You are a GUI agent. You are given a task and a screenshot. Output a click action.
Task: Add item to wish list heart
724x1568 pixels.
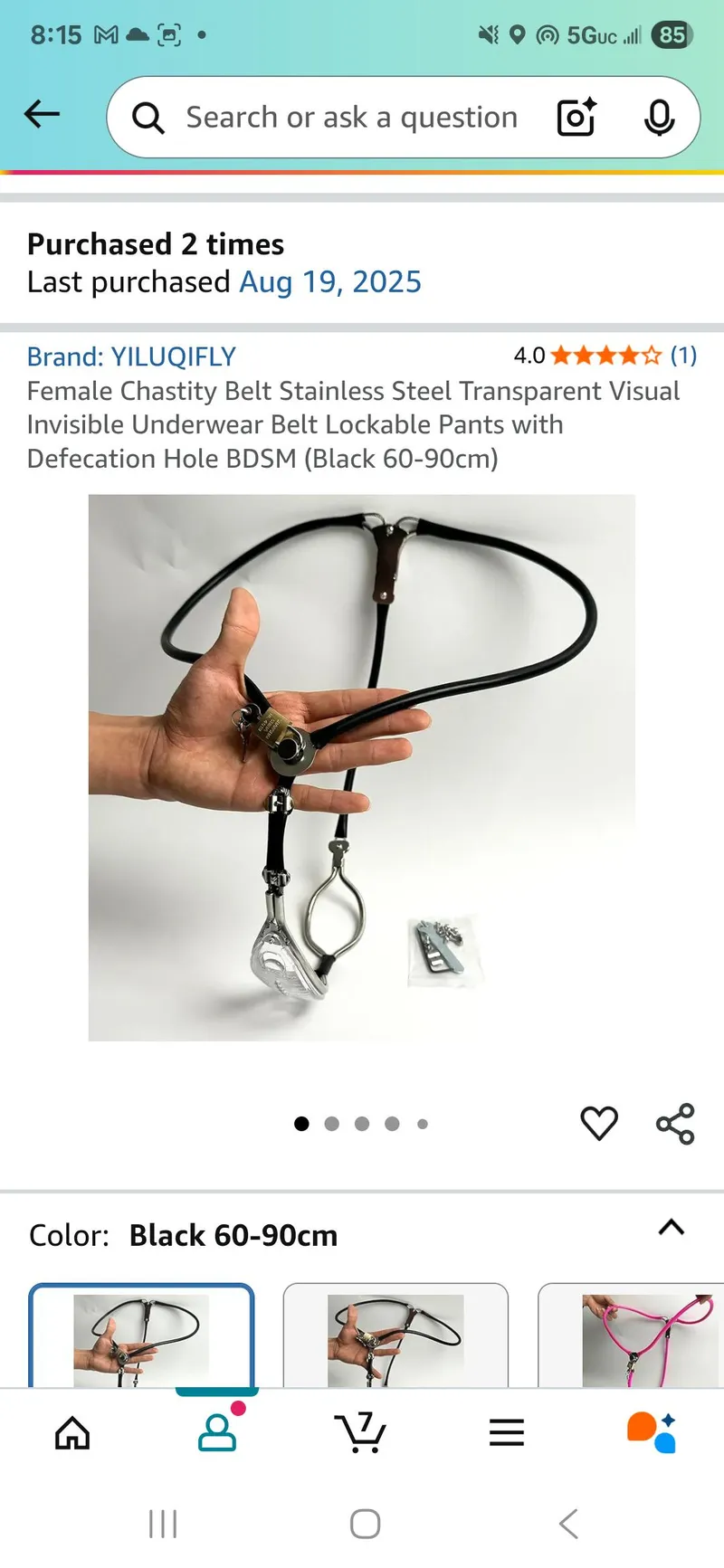coord(598,1124)
